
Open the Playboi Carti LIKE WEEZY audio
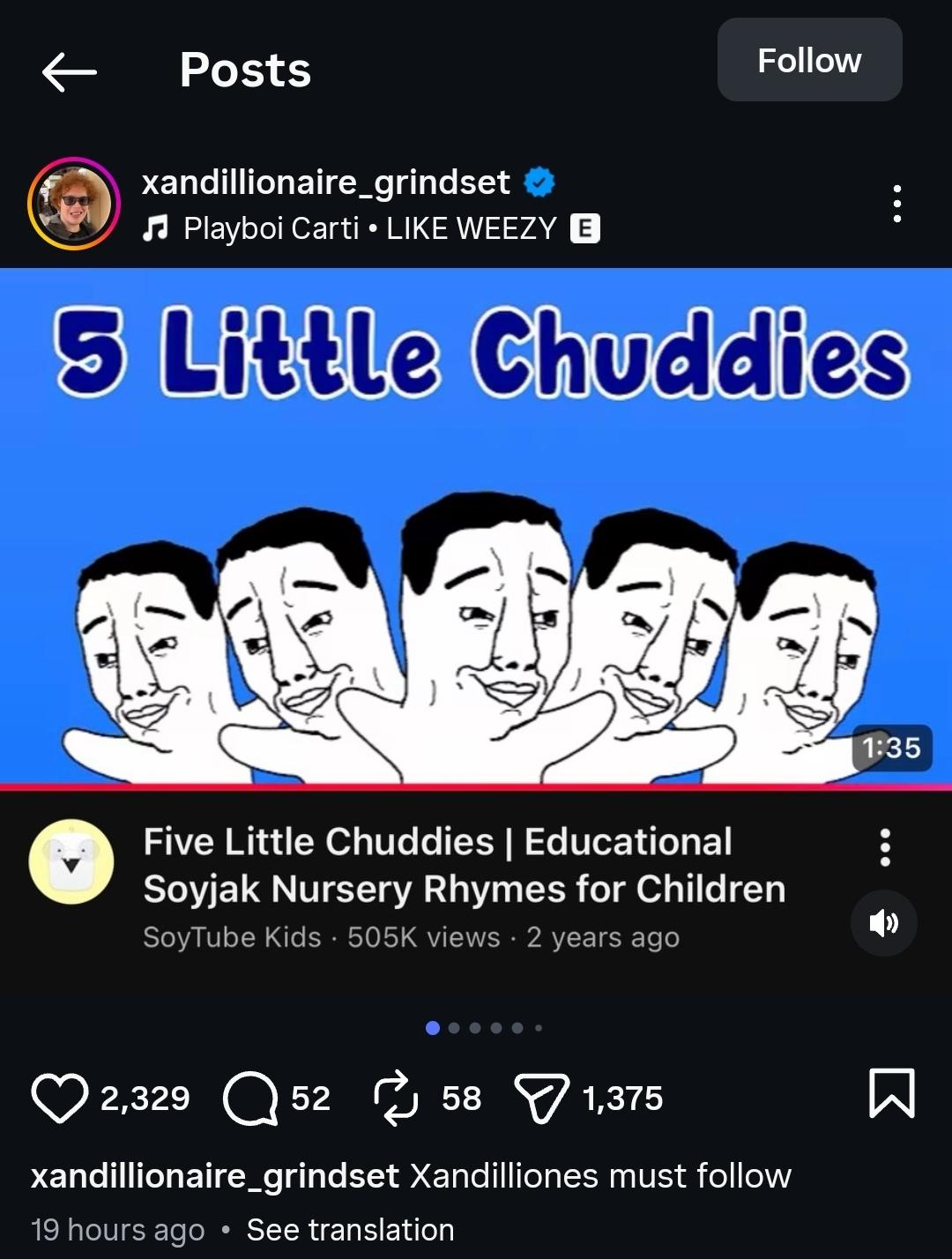click(370, 229)
